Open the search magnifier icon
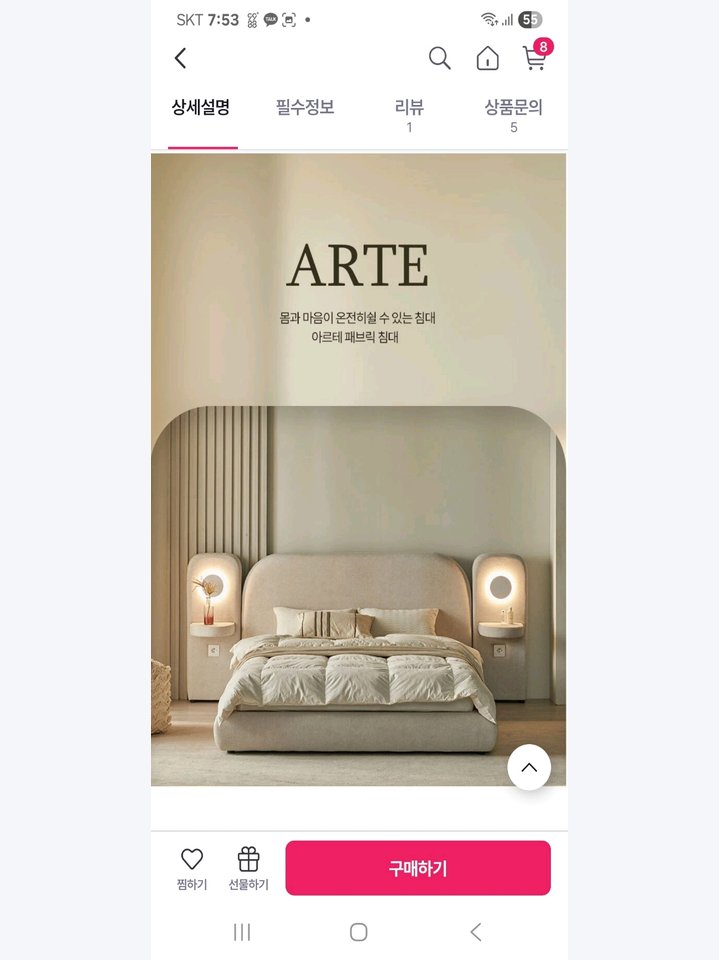Image resolution: width=719 pixels, height=960 pixels. pos(439,58)
